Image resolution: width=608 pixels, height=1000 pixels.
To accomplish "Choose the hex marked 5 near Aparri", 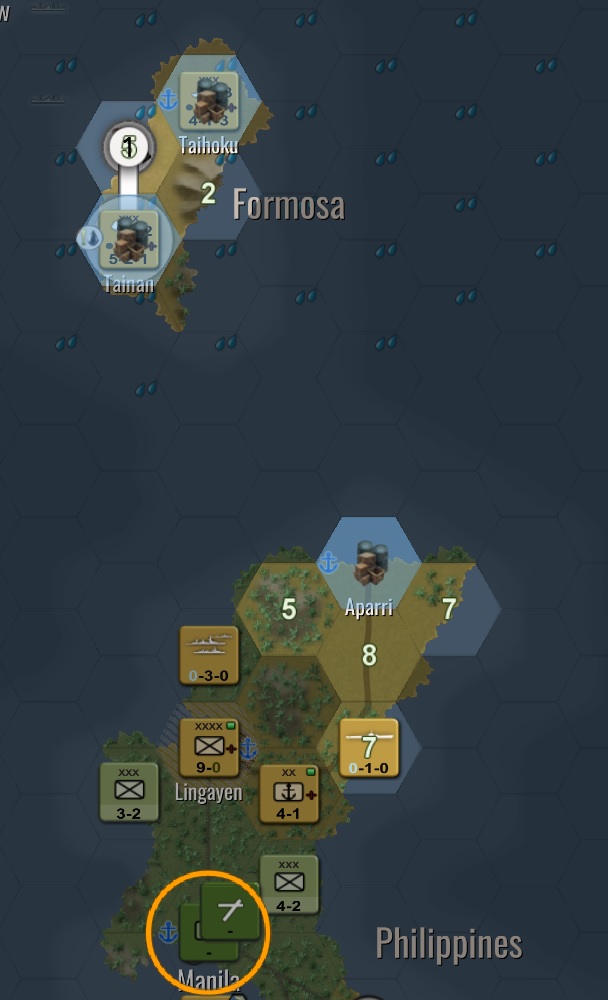I will (289, 609).
